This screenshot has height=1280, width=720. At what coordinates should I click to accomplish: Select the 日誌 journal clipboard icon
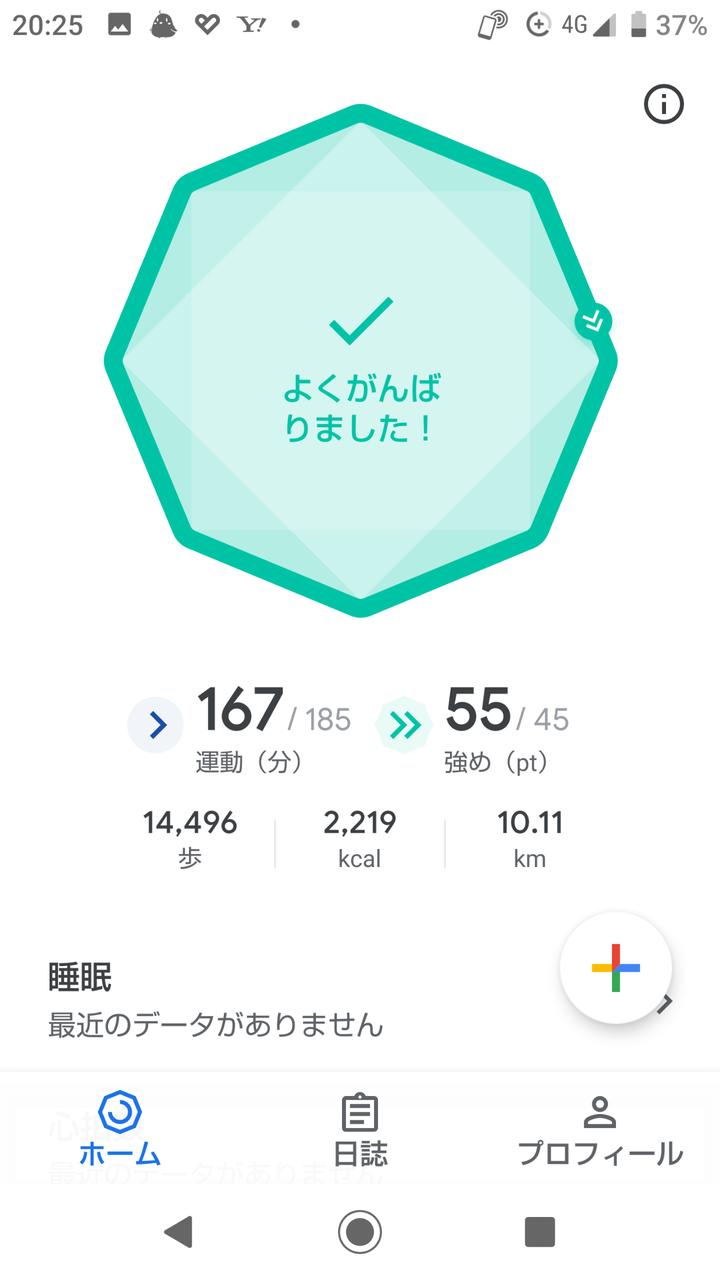tap(360, 1110)
